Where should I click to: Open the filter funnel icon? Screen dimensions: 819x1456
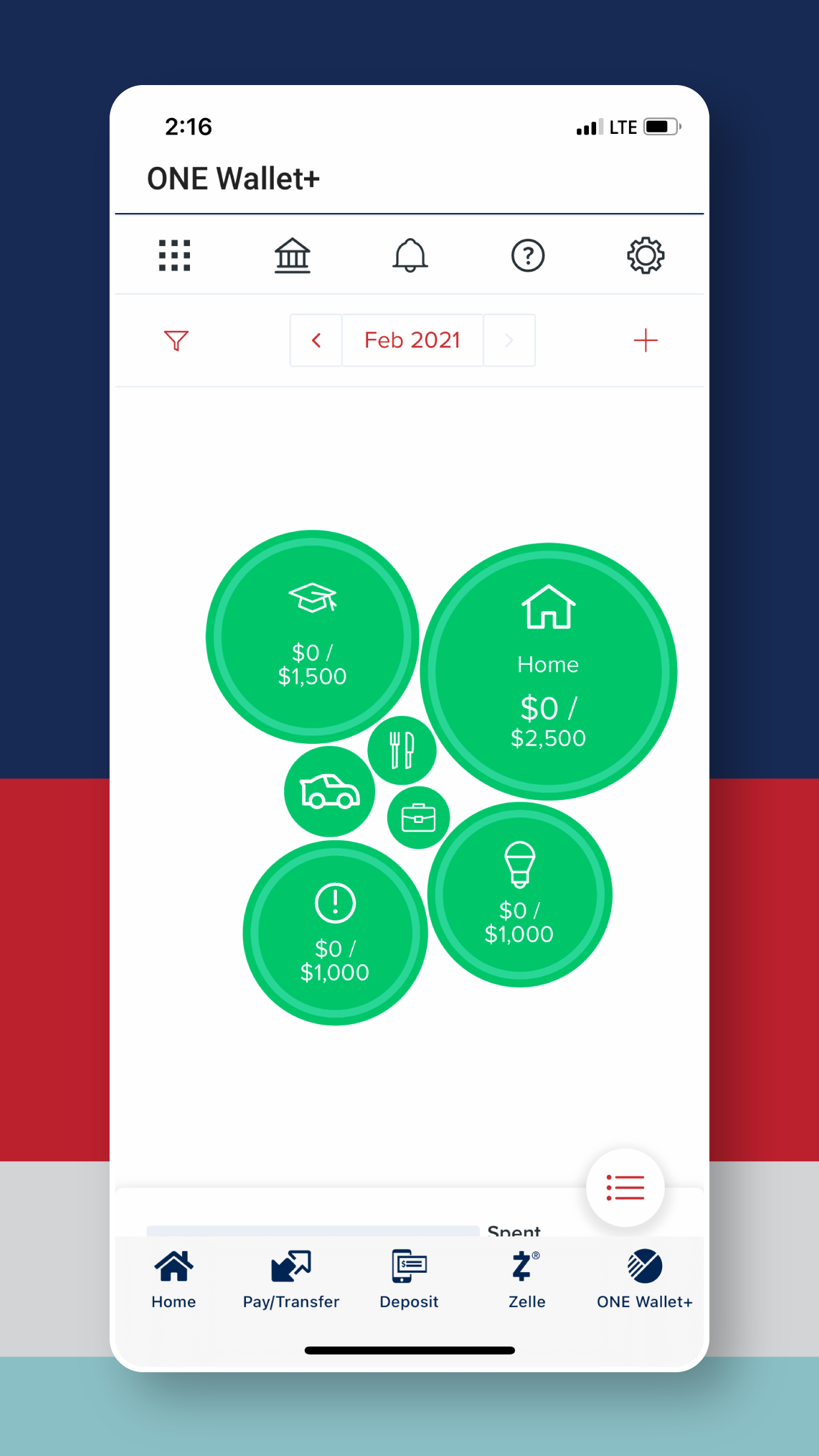tap(175, 340)
